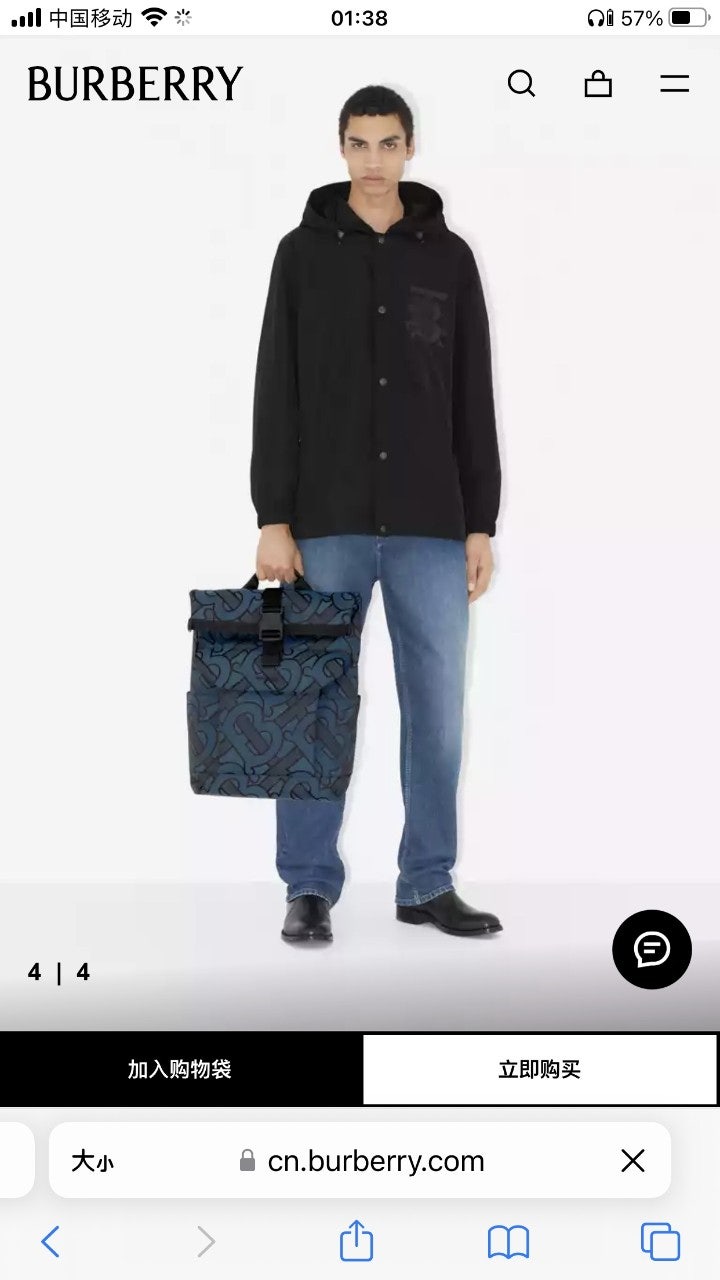Open the live chat bubble
This screenshot has height=1280, width=720.
(652, 949)
